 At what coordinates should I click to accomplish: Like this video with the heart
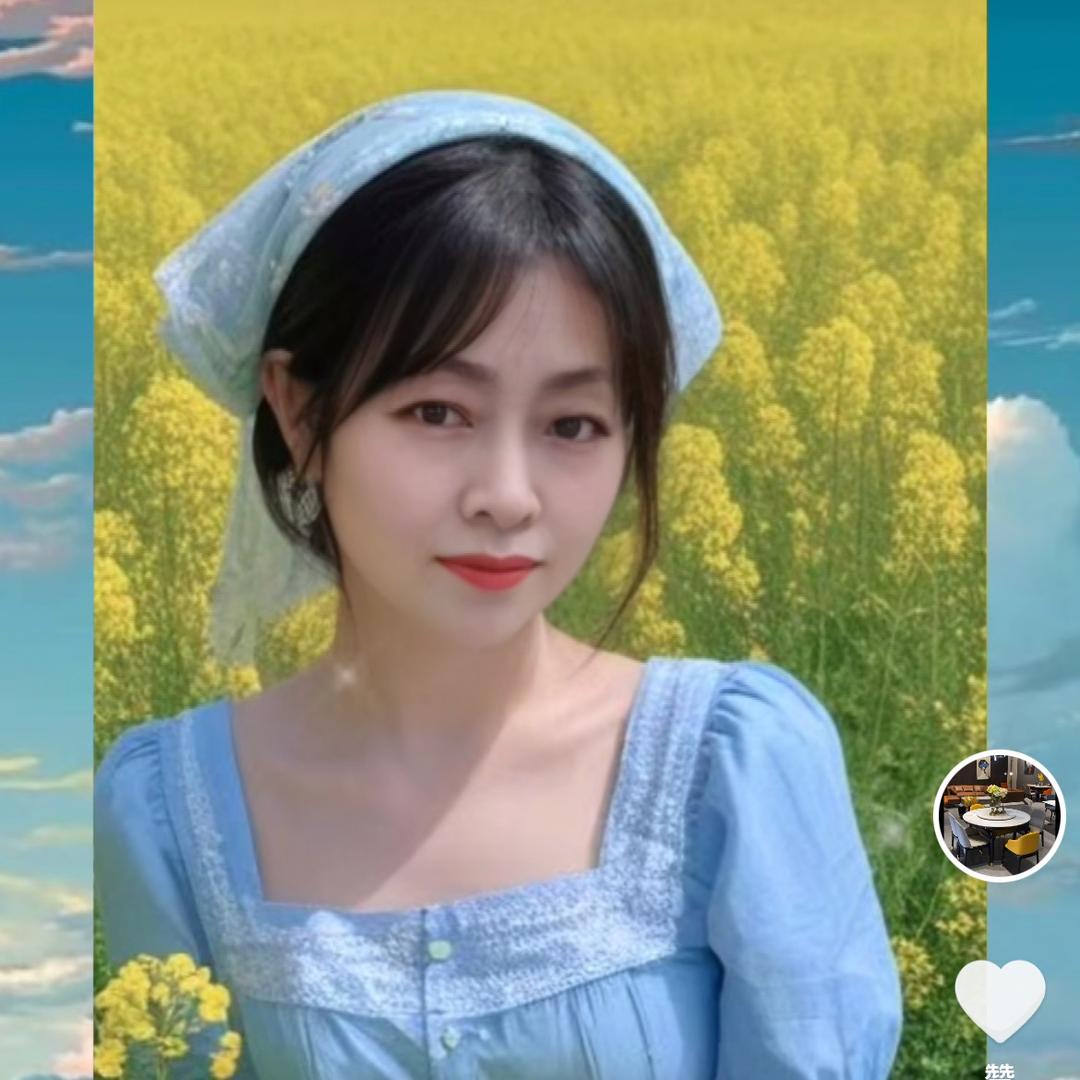tap(999, 999)
